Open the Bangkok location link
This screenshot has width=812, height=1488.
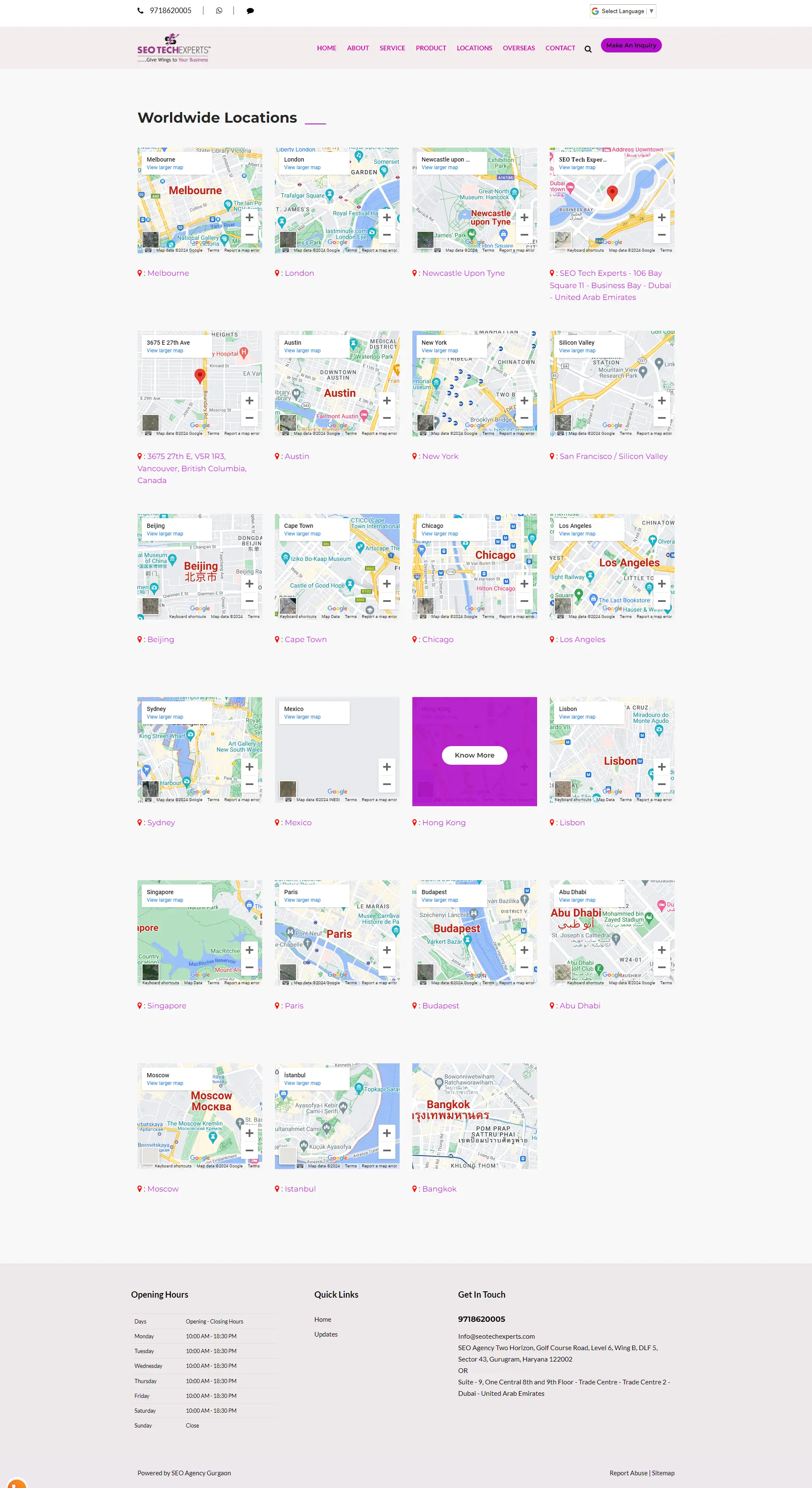tap(439, 1189)
